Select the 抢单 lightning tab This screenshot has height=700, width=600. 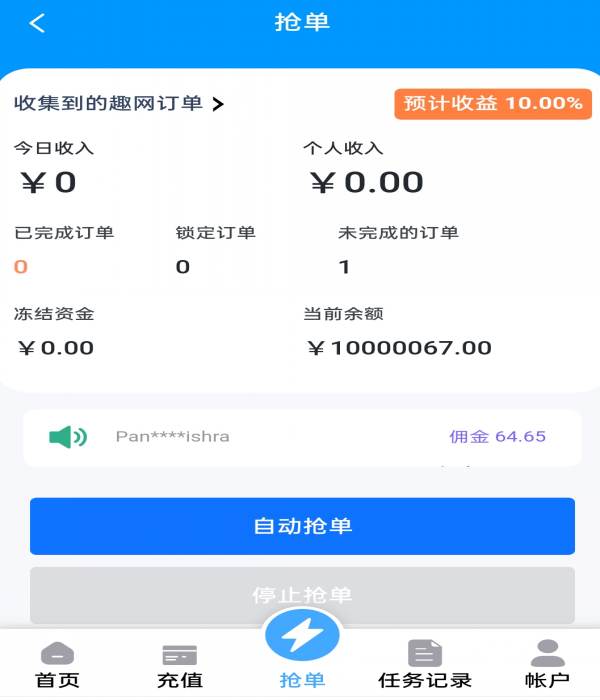coord(302,650)
